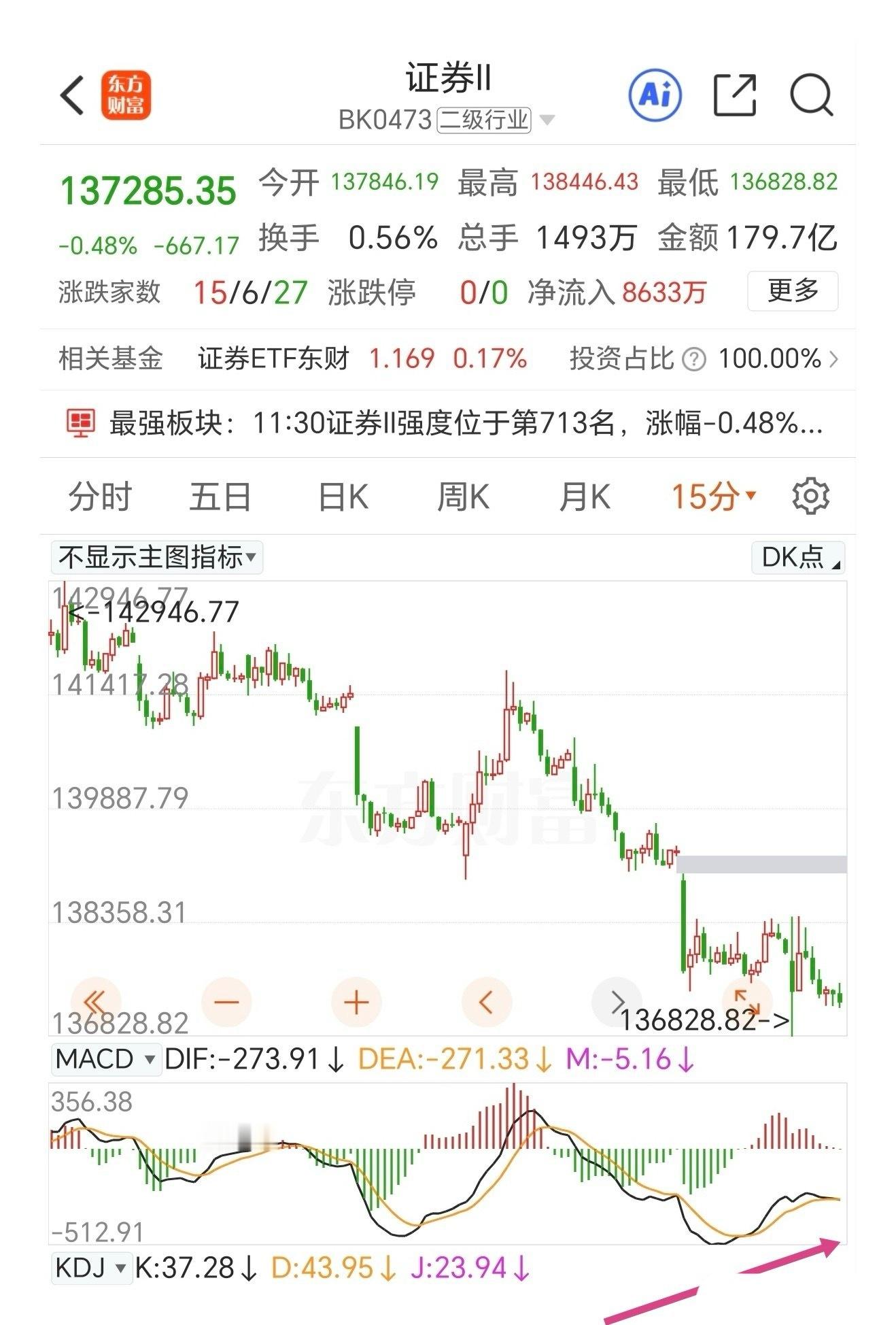Expand the 二级行业 dropdown
This screenshot has height=1325, width=896.
496,120
